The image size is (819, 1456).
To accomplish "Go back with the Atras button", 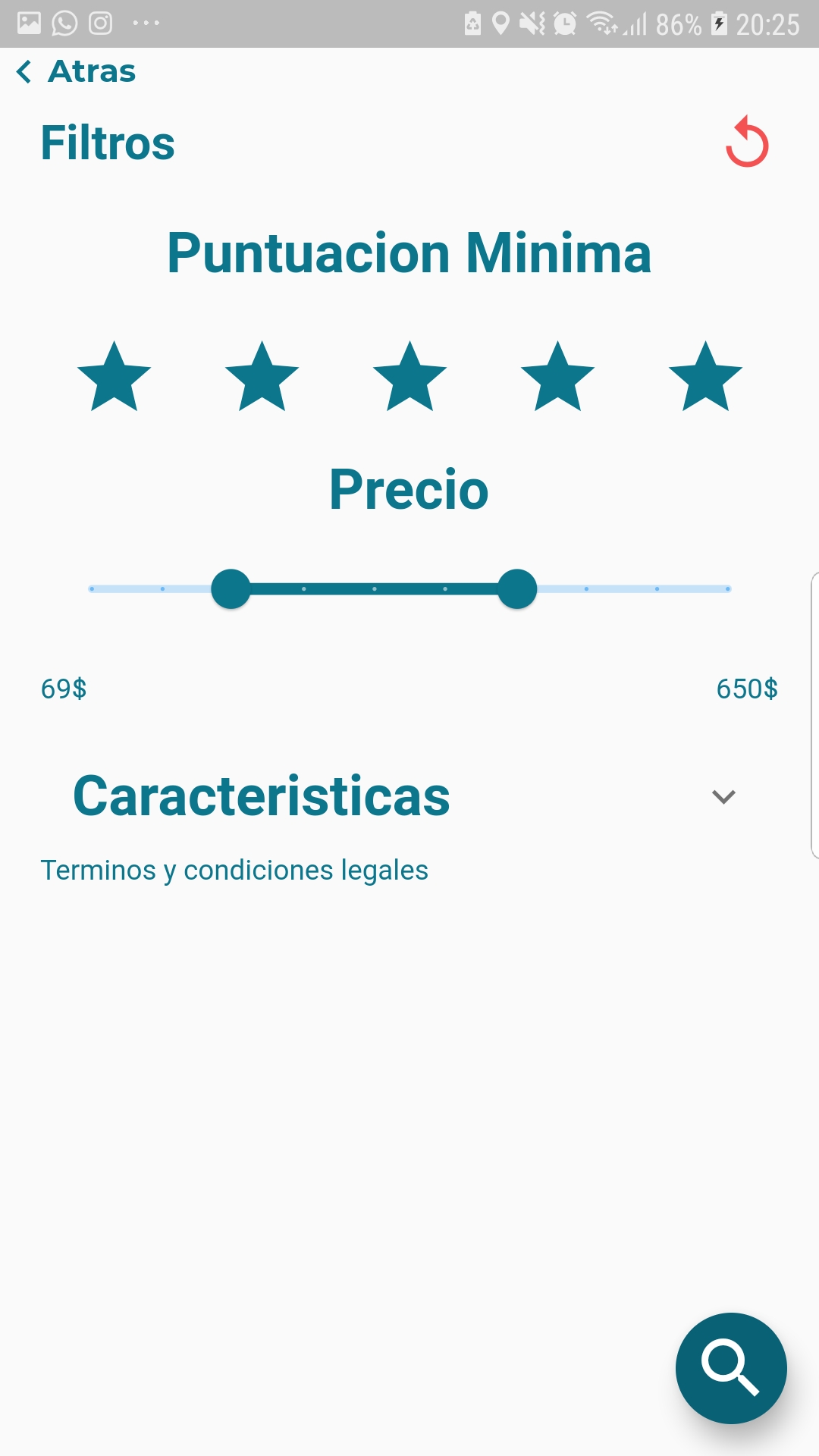I will point(76,72).
